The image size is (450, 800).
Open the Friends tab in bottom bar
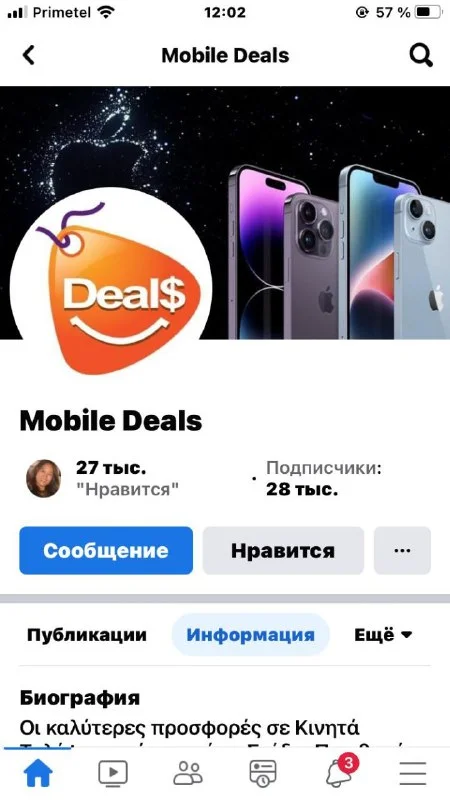188,773
